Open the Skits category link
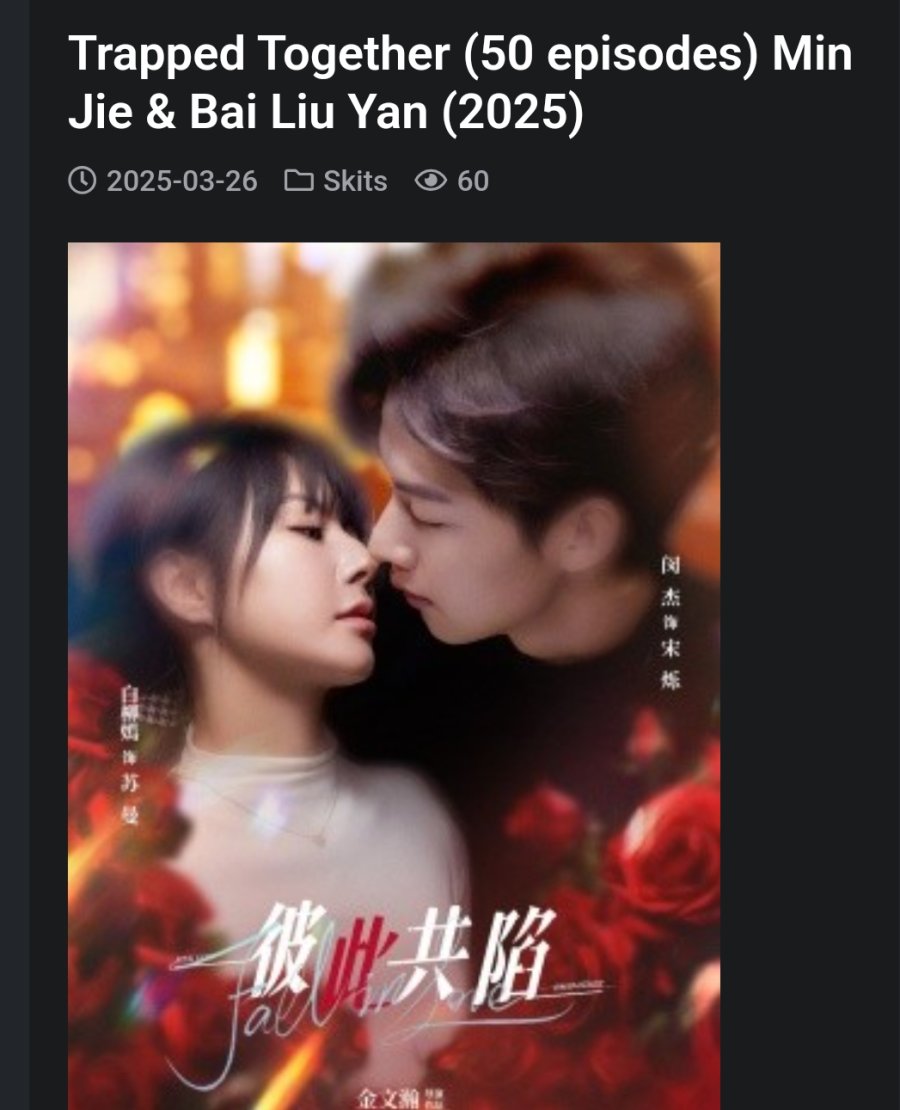 [x=354, y=181]
